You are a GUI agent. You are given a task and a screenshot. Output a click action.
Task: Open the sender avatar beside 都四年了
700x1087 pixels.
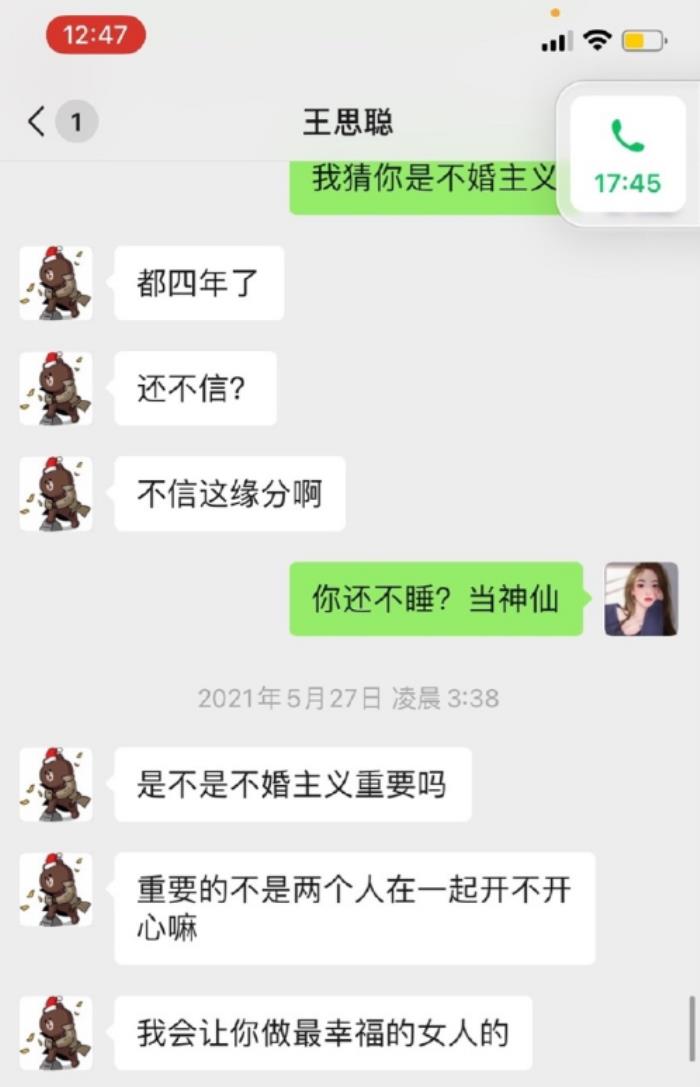coord(56,283)
